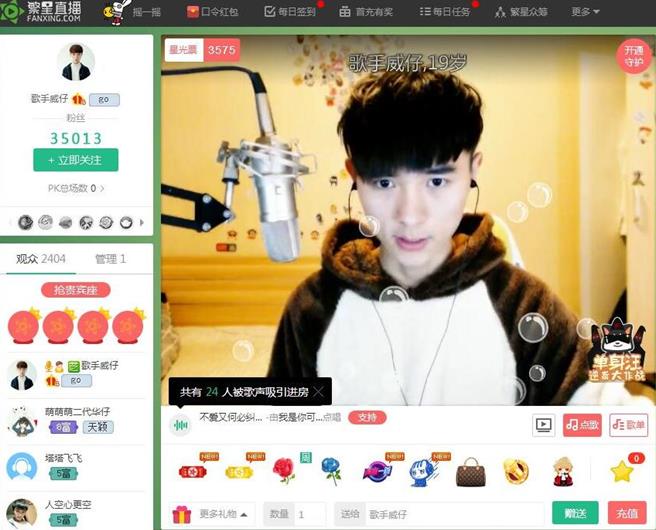Open 开通守护 guardian badge
Image resolution: width=656 pixels, height=530 pixels.
pos(634,56)
